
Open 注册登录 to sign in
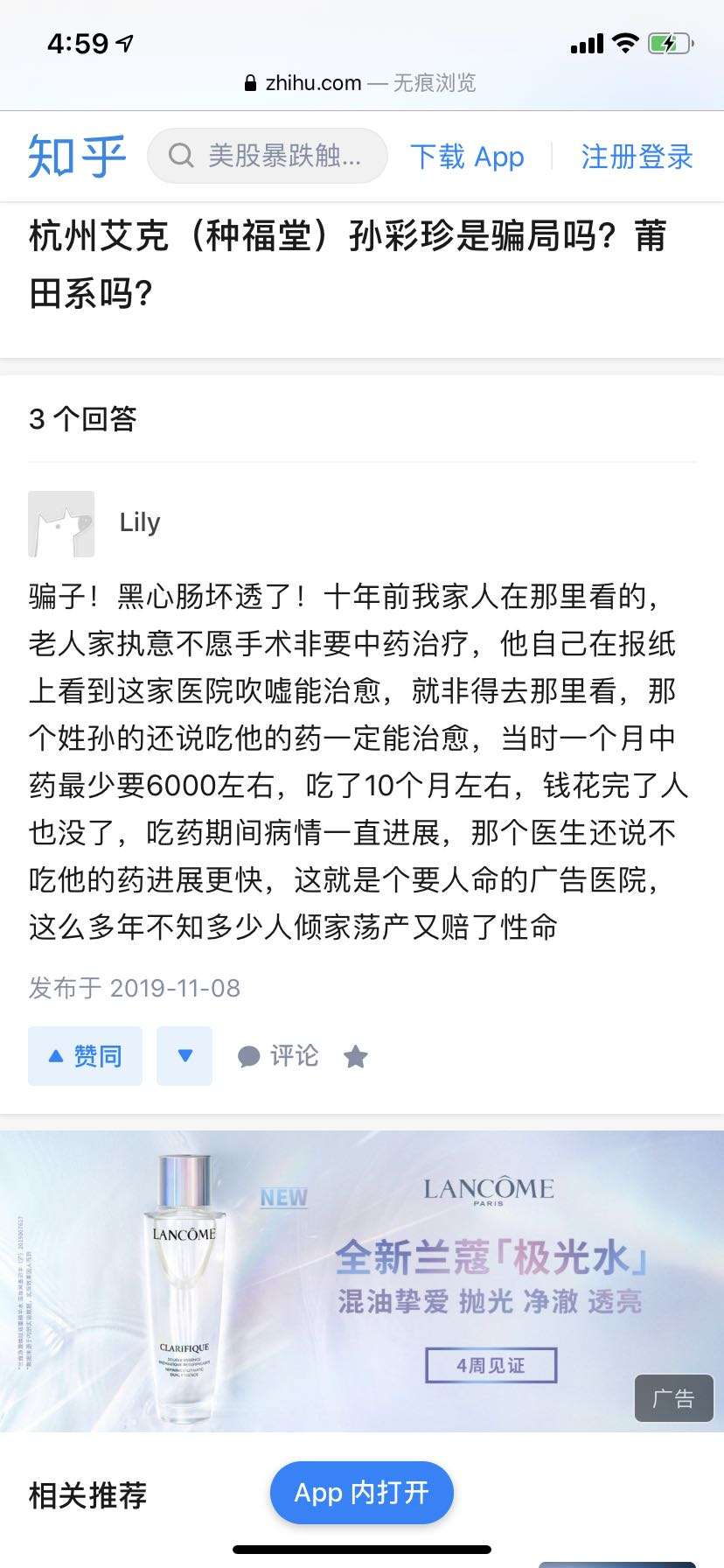coord(637,156)
